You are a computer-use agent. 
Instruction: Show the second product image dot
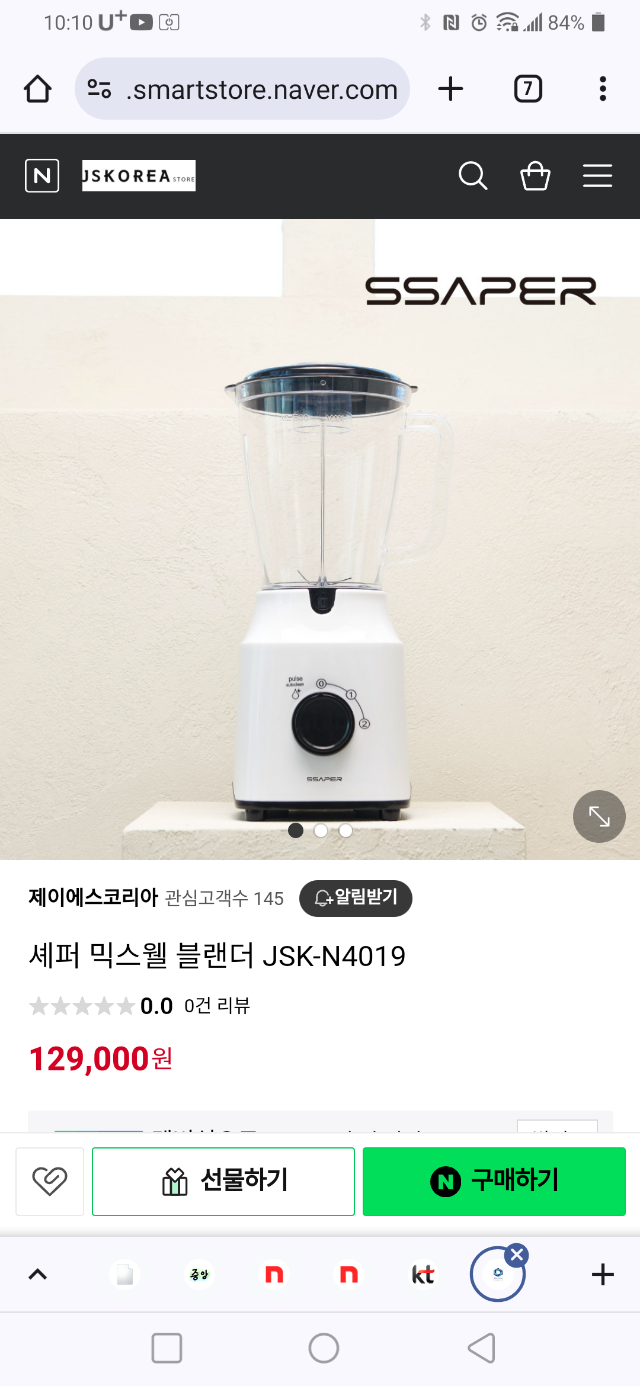[321, 830]
